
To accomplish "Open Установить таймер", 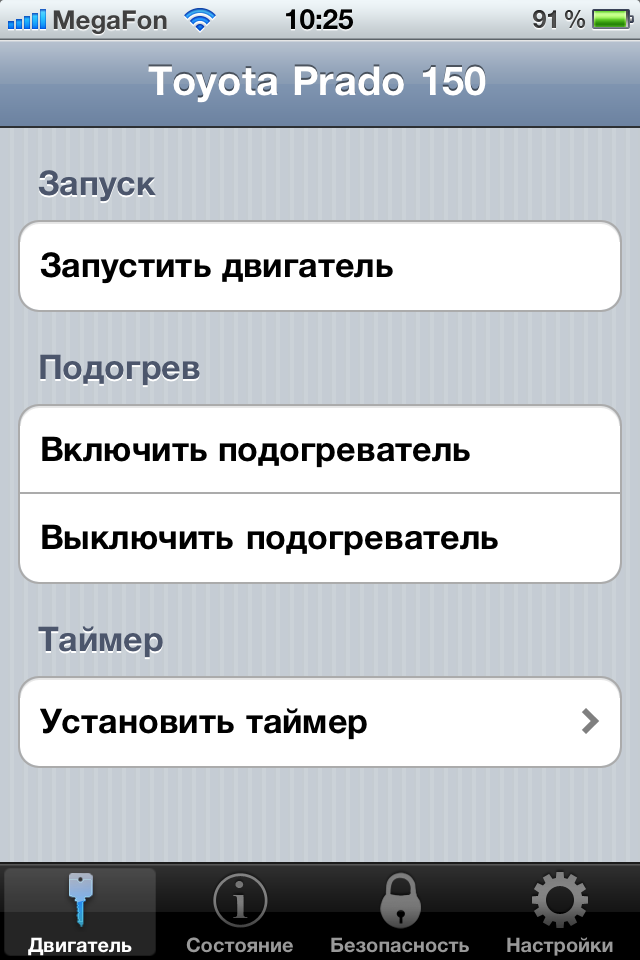I will [x=320, y=722].
